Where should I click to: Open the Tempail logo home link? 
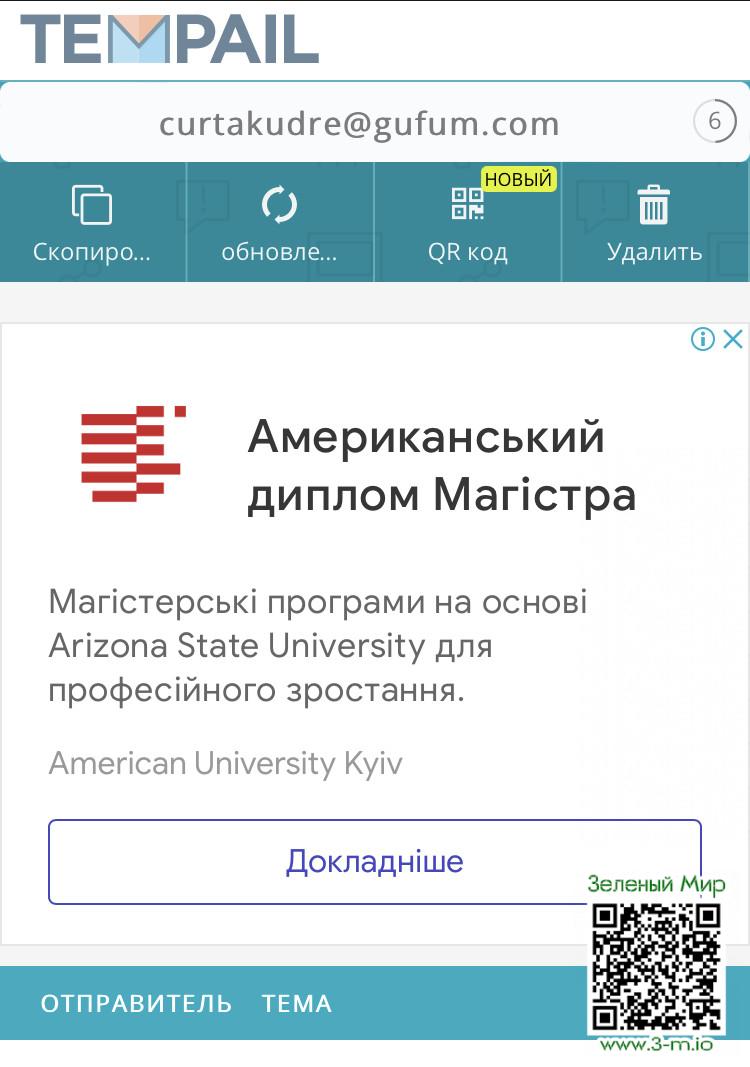170,40
